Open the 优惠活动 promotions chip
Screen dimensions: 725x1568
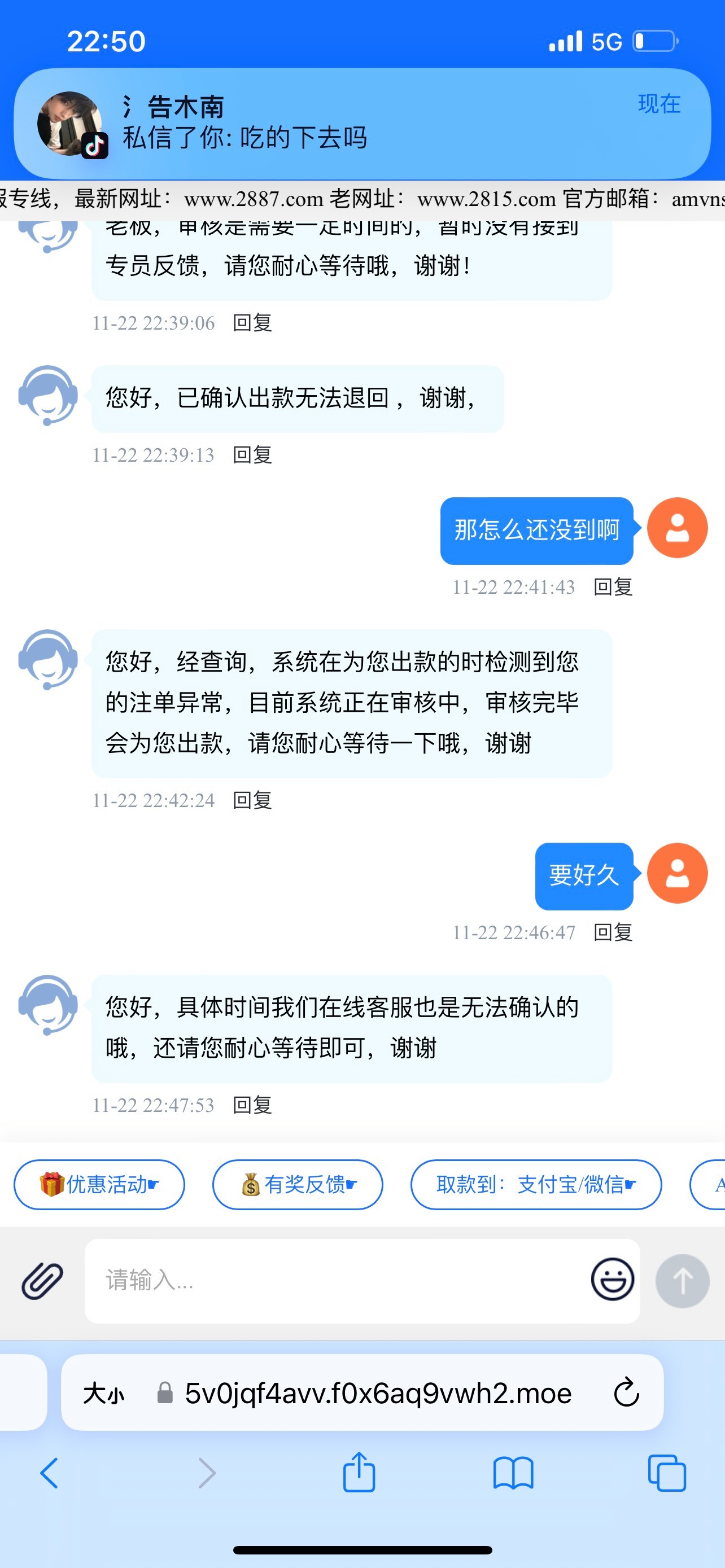(99, 1185)
